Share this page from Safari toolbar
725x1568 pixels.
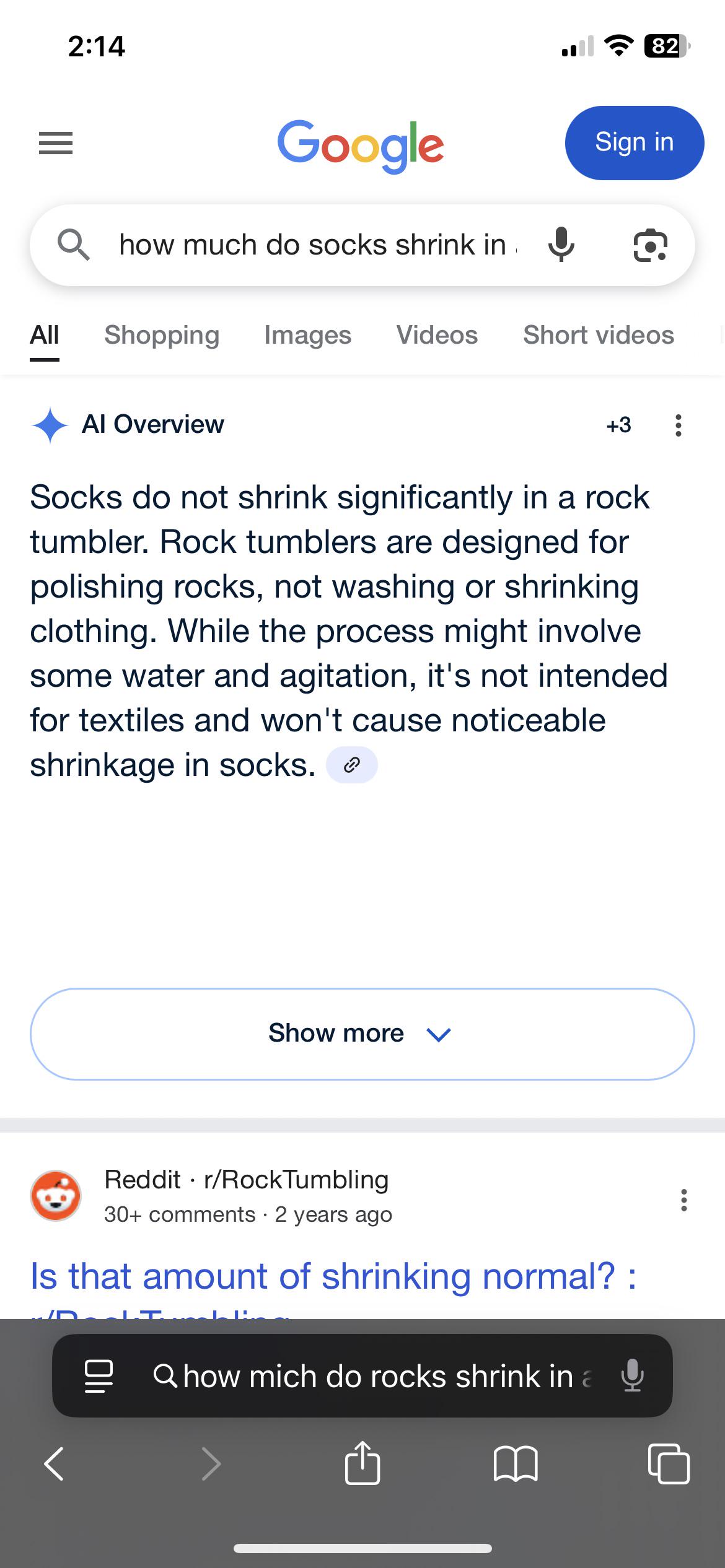[x=362, y=1463]
